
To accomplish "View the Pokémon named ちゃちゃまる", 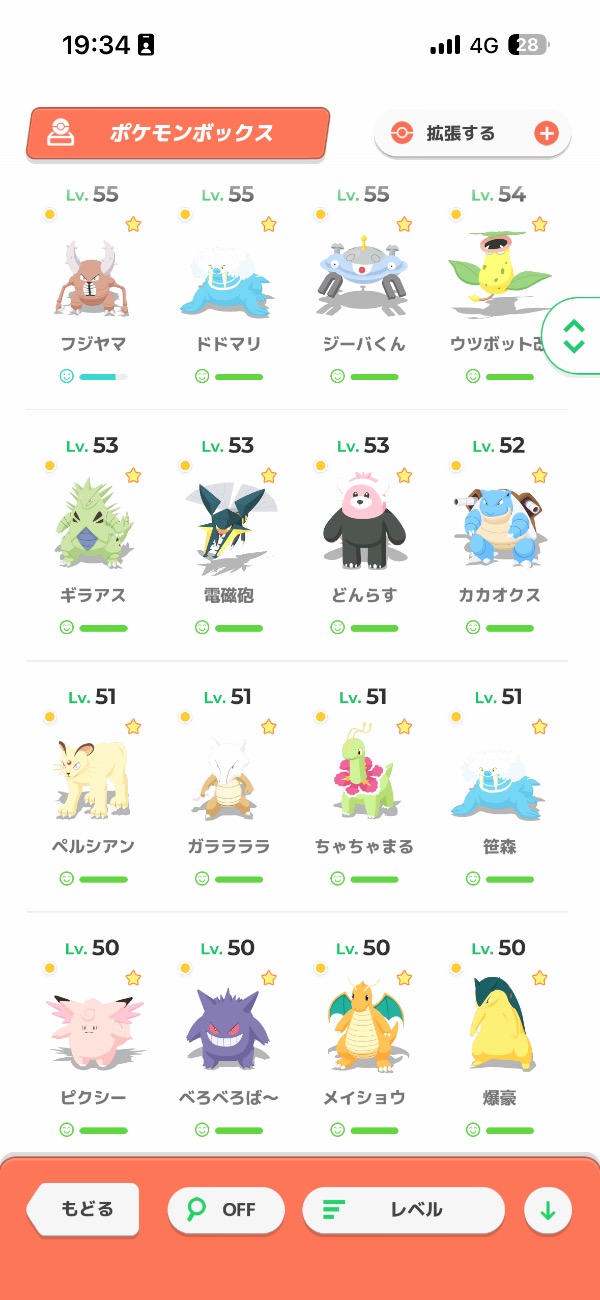I will click(x=365, y=778).
